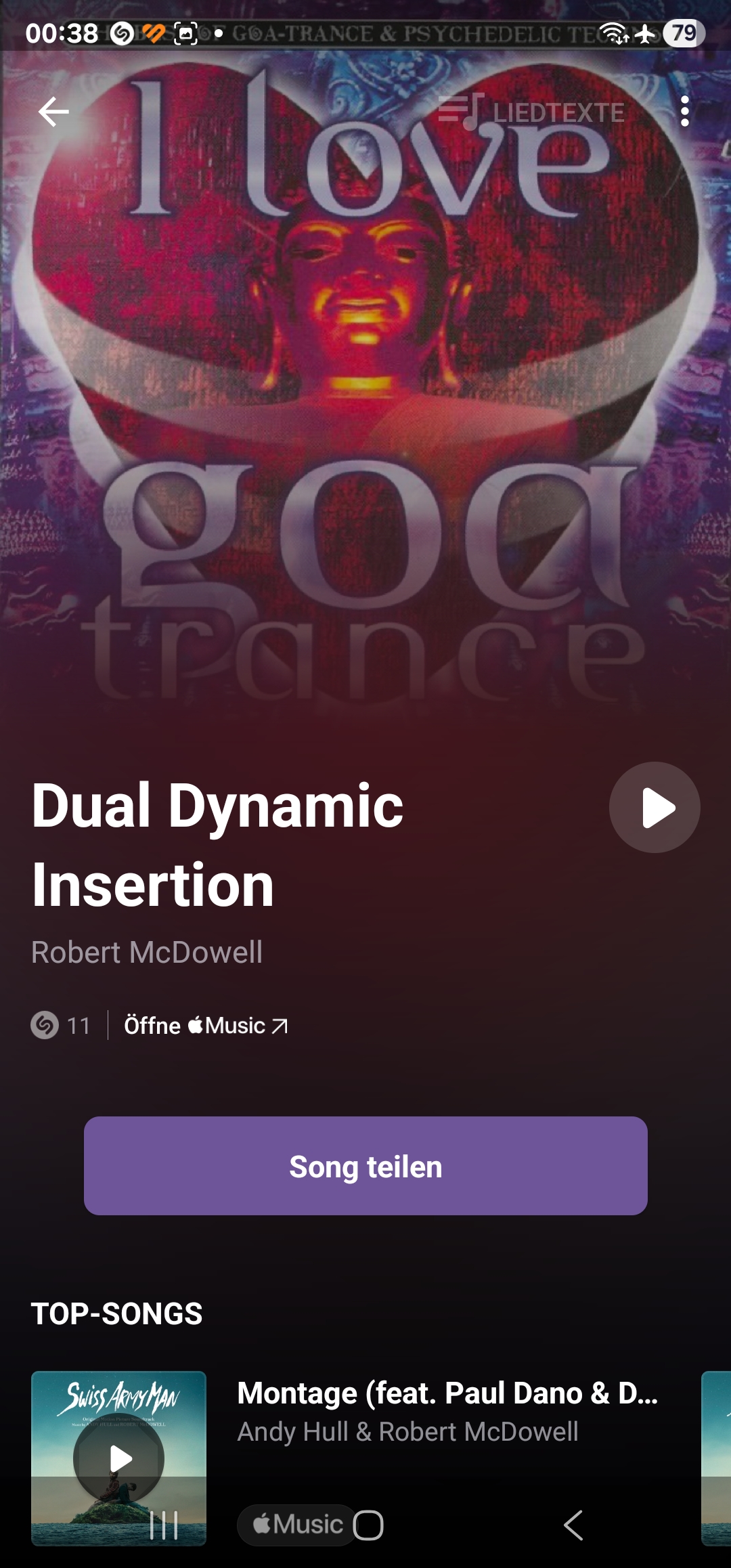Tap the Apple Music badge under Montage

tap(296, 1525)
